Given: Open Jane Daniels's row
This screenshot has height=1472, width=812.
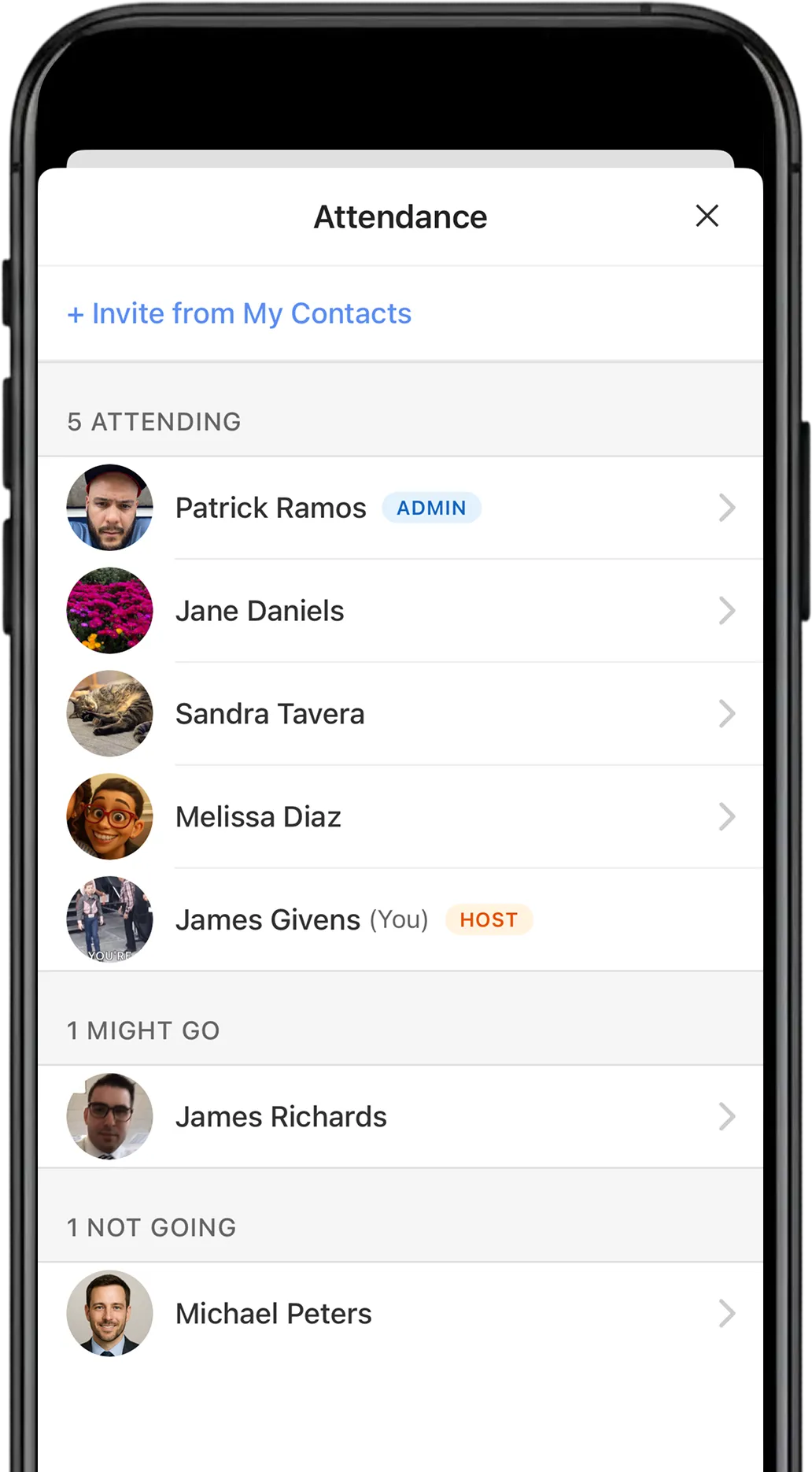Looking at the screenshot, I should point(400,611).
